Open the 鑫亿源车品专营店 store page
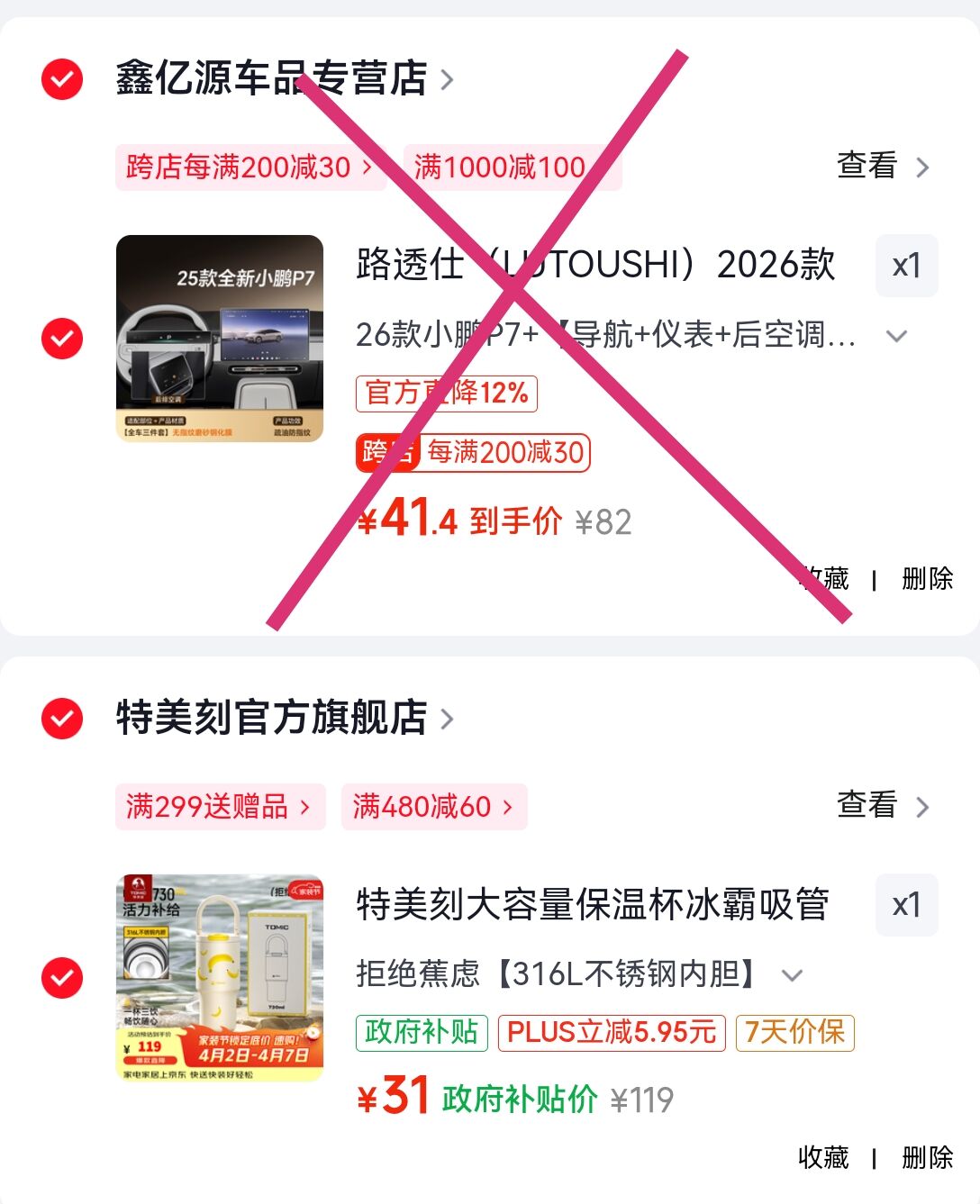980x1204 pixels. tap(285, 78)
